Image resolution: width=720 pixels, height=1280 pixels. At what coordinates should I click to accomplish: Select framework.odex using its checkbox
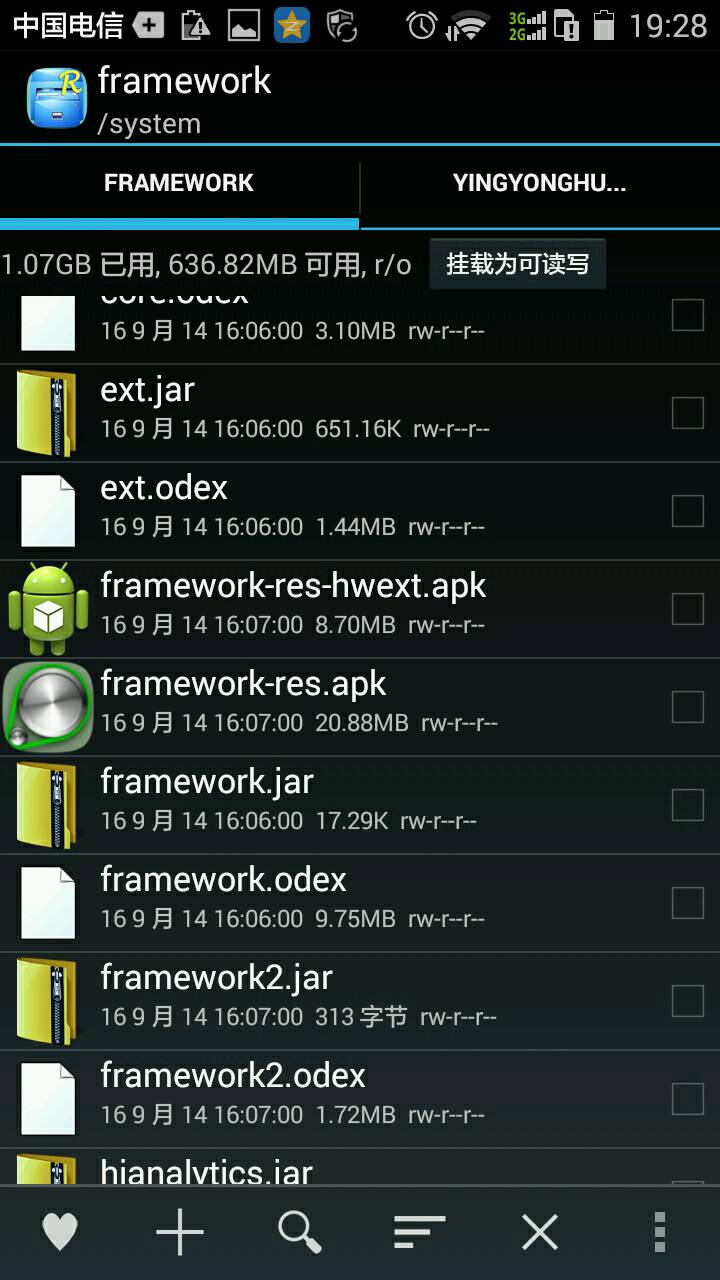click(x=687, y=902)
